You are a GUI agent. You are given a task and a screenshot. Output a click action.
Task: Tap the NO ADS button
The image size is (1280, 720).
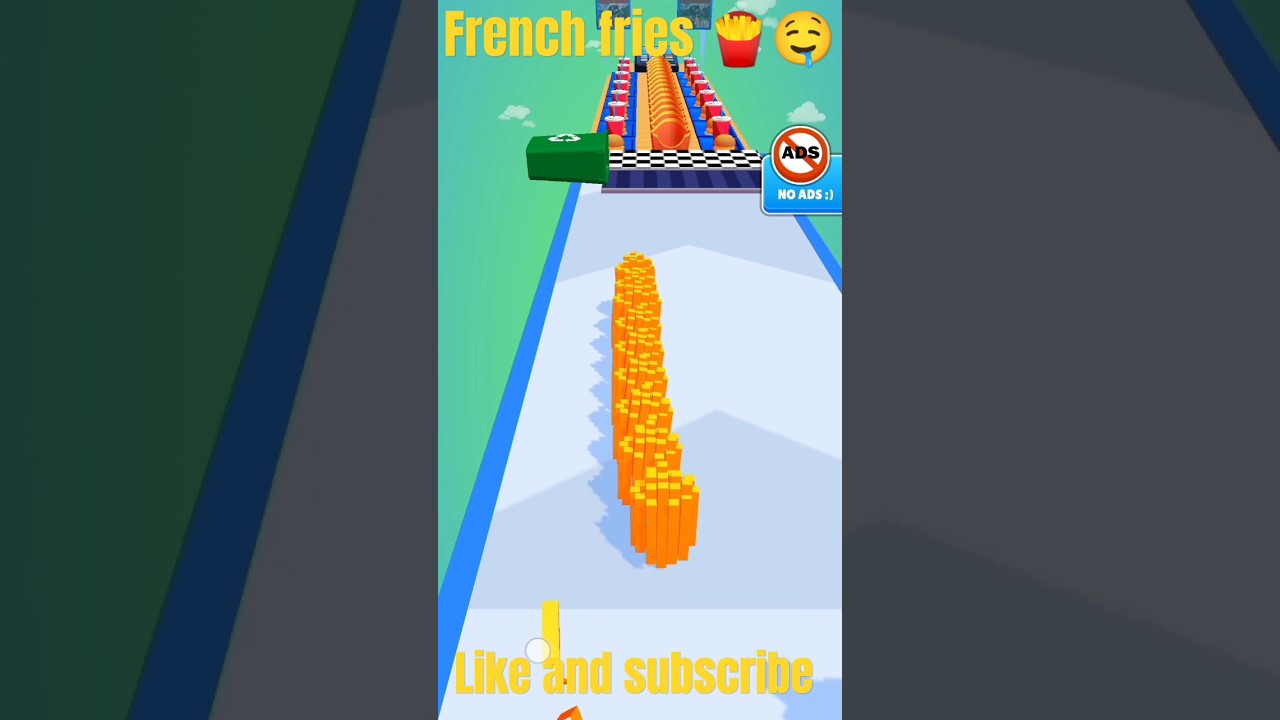(x=802, y=171)
